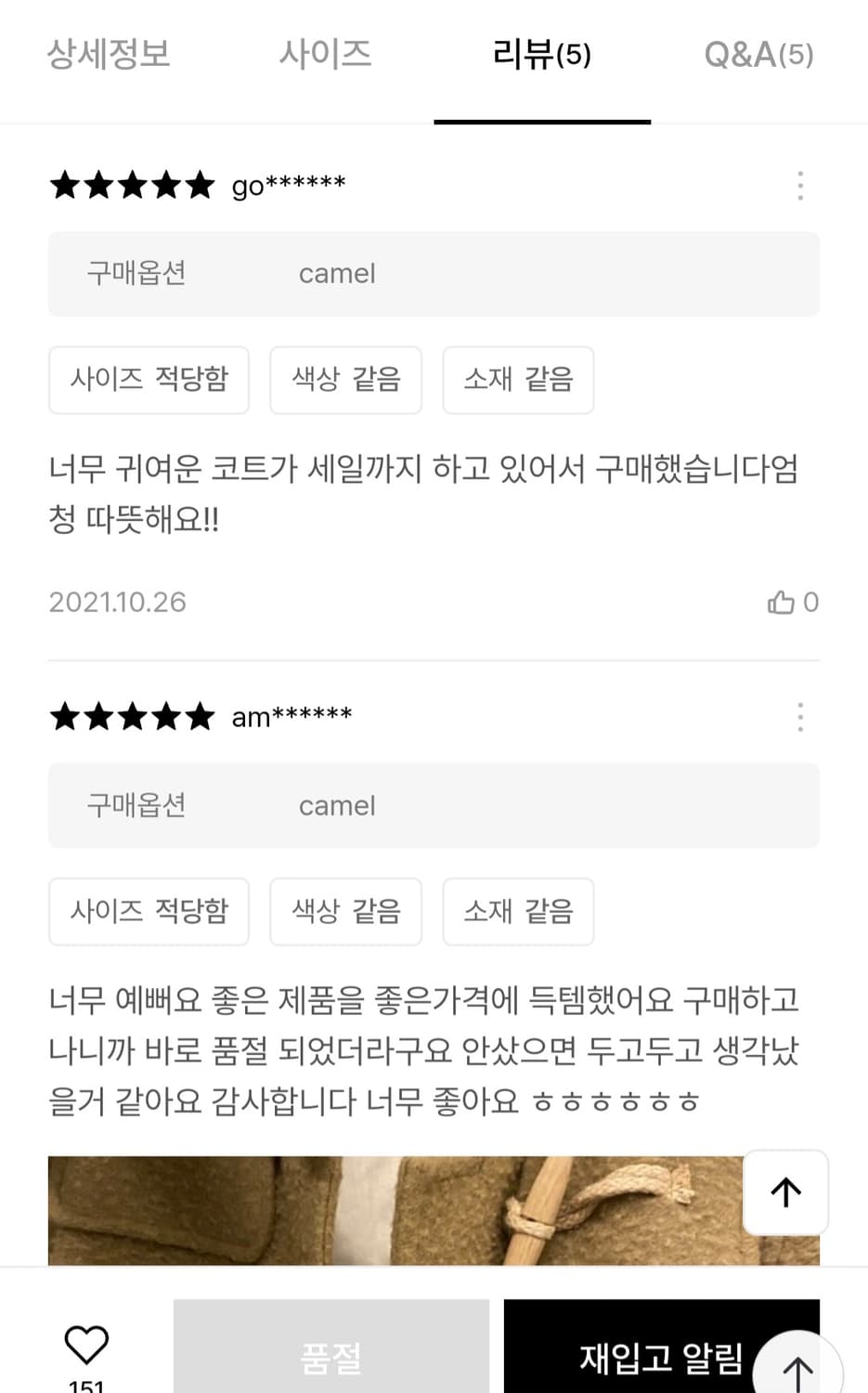Viewport: 868px width, 1393px height.
Task: Toggle the 소재 같음 chip on the first review
Action: 518,380
